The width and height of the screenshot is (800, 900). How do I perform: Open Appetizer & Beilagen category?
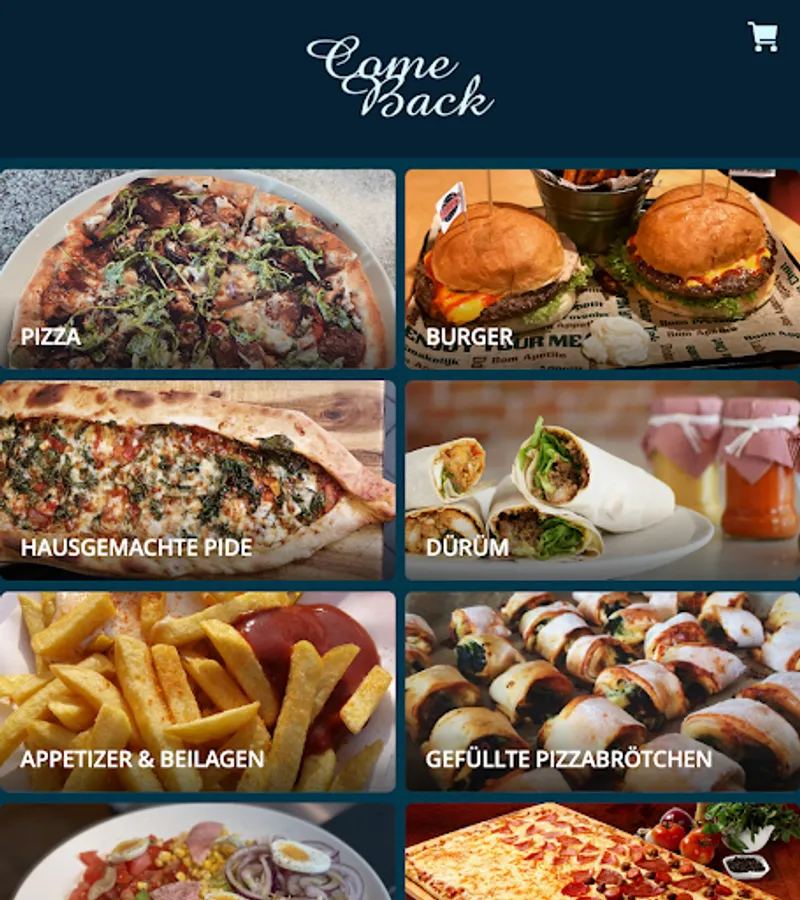tap(197, 692)
